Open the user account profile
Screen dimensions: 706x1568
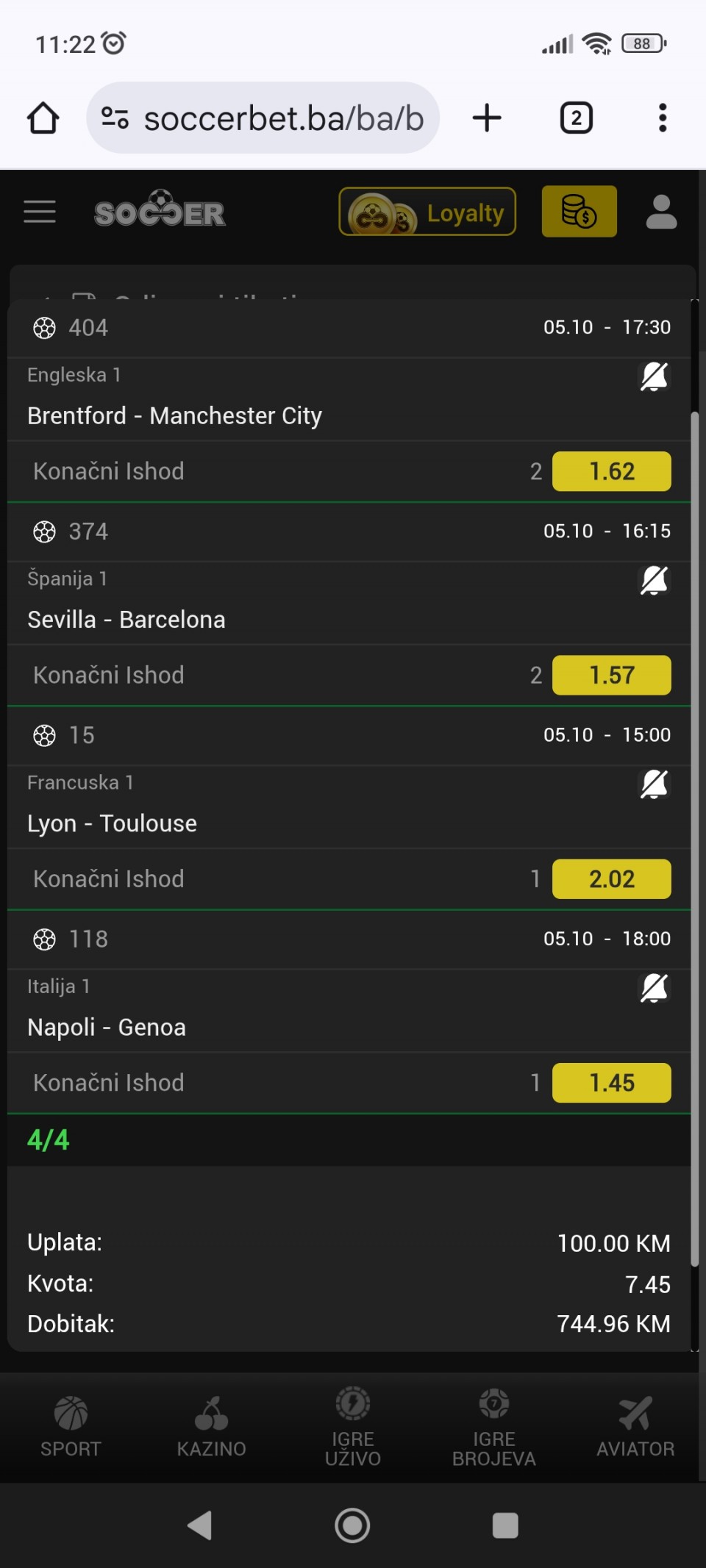[x=661, y=212]
